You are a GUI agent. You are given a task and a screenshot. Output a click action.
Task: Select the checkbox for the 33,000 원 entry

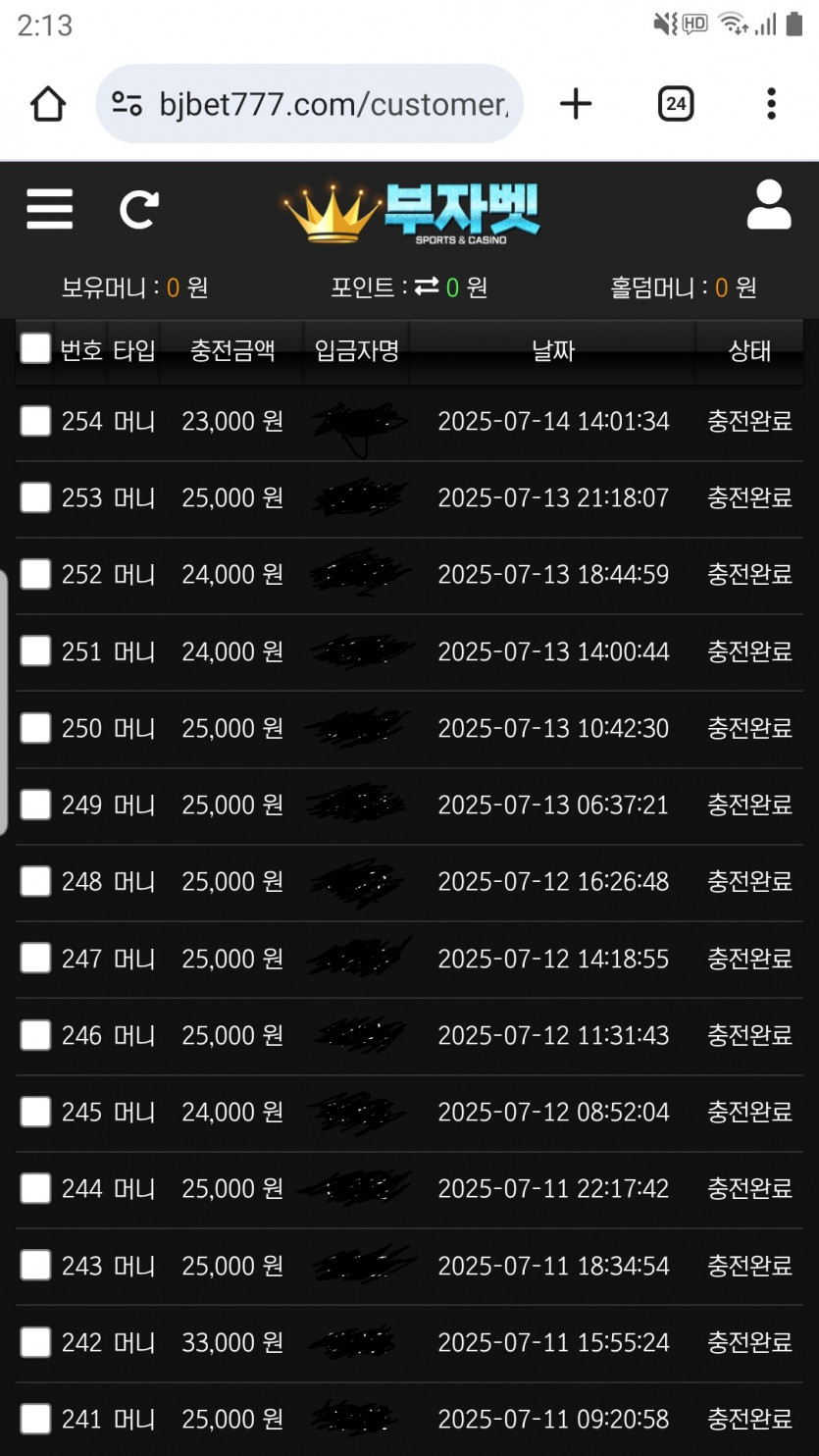(x=35, y=1342)
